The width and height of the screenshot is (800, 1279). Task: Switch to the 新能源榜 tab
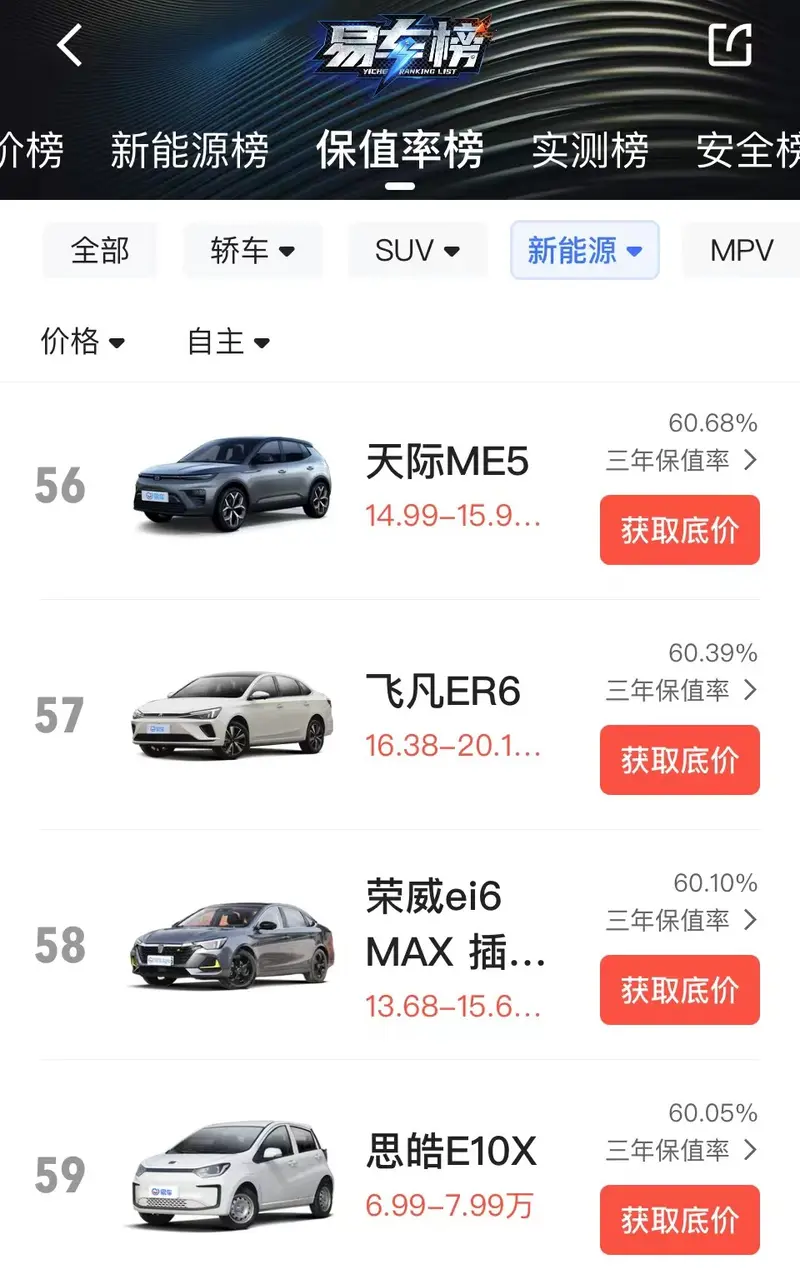(x=189, y=151)
